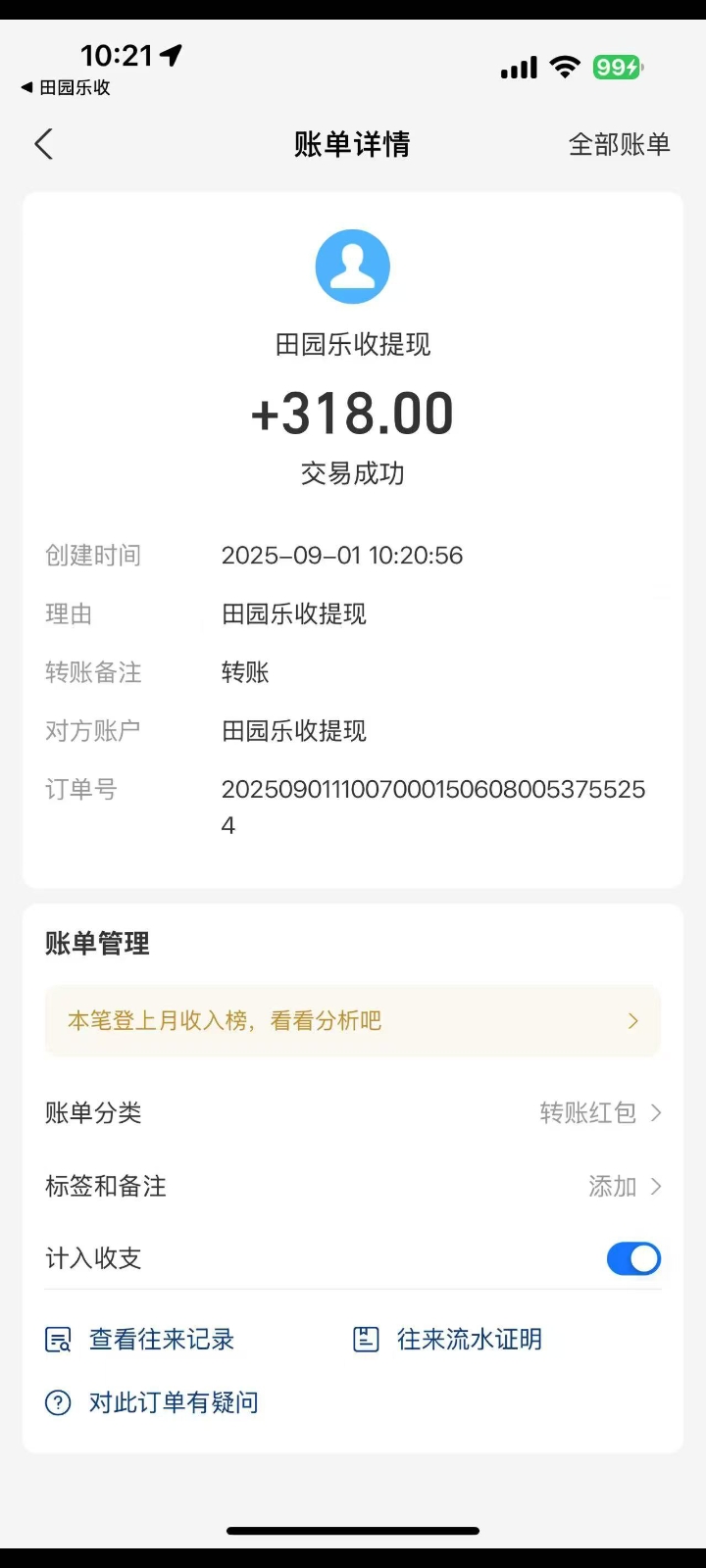
Task: Tap the cellular signal bars icon
Action: [518, 66]
